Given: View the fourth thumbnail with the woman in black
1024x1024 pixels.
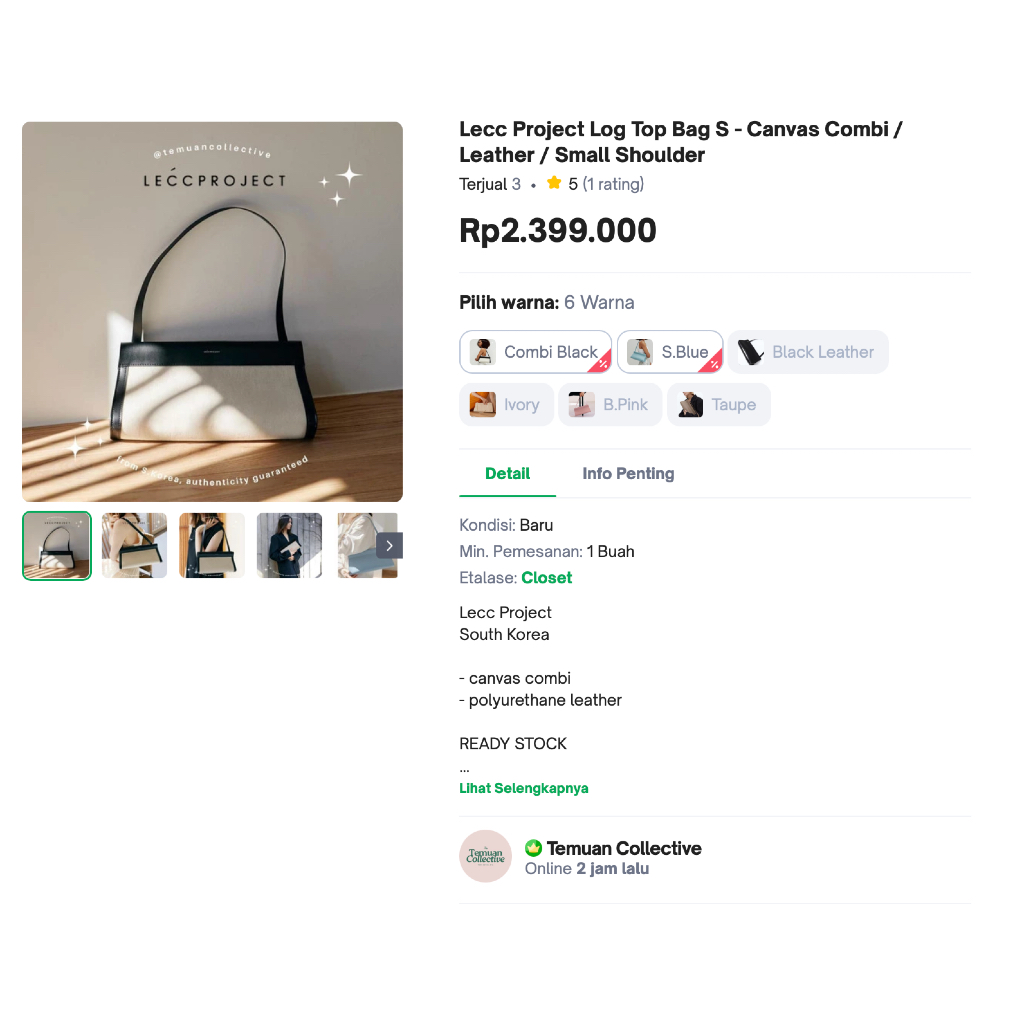Looking at the screenshot, I should 289,546.
